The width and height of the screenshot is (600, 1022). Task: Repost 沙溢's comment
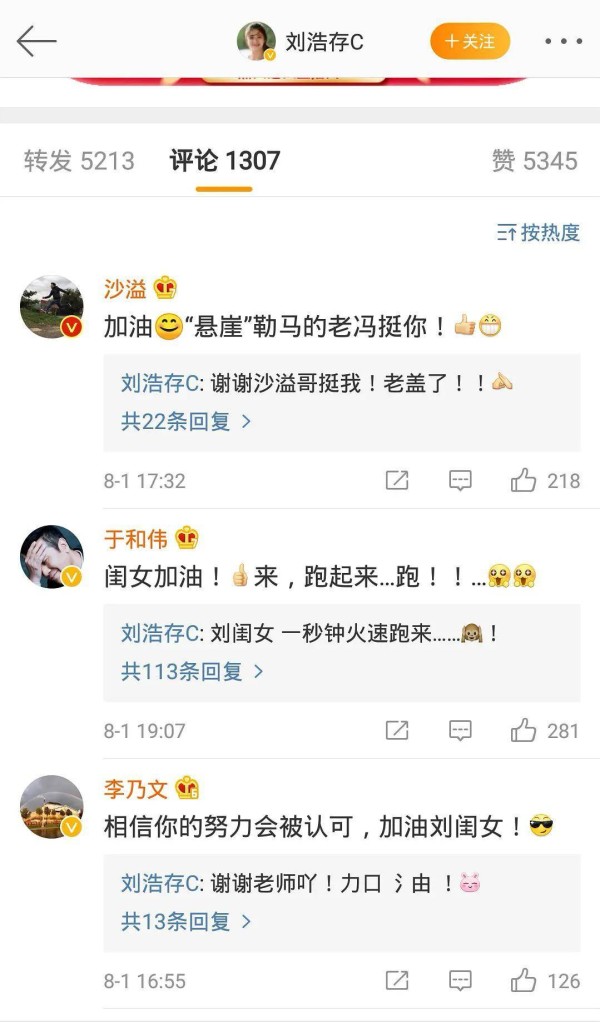pyautogui.click(x=397, y=481)
